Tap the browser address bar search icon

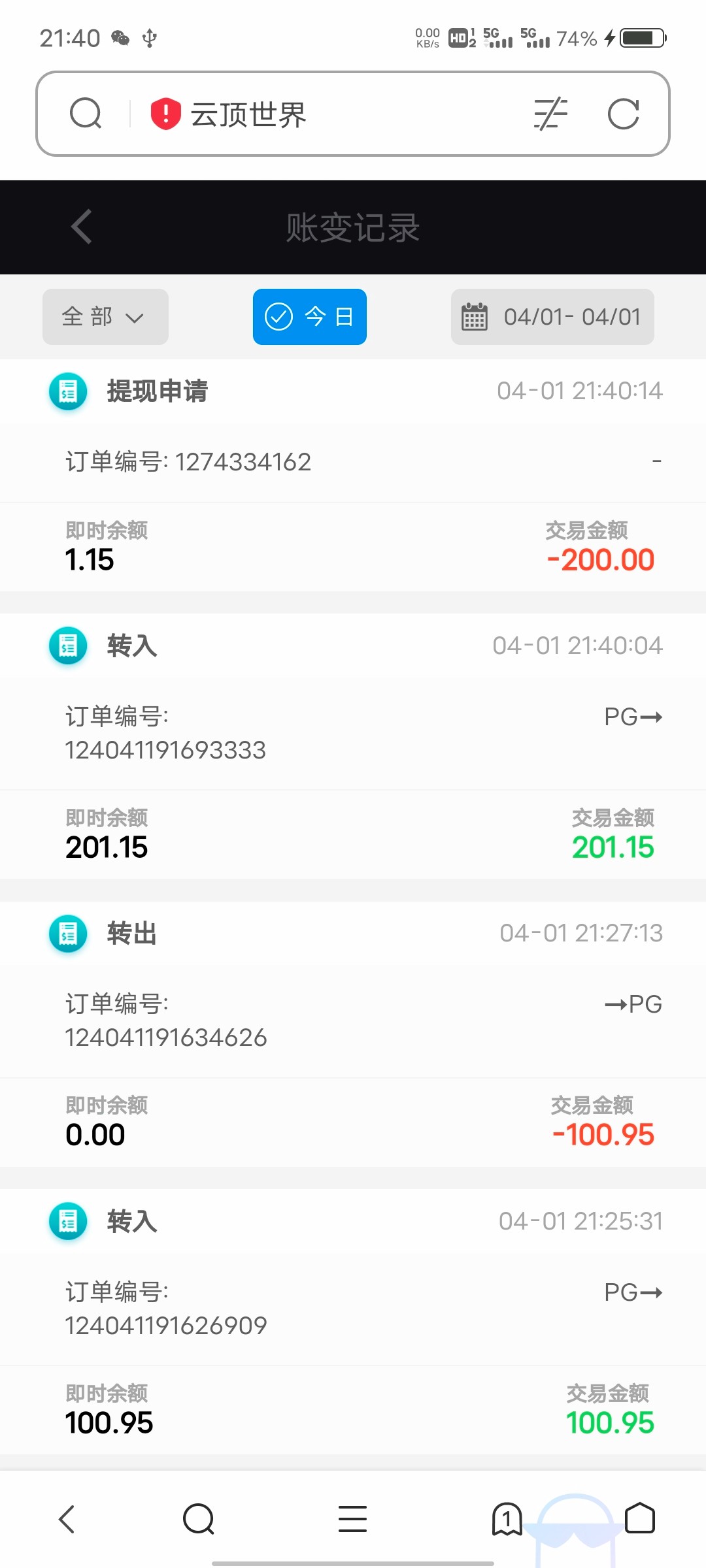click(x=86, y=114)
